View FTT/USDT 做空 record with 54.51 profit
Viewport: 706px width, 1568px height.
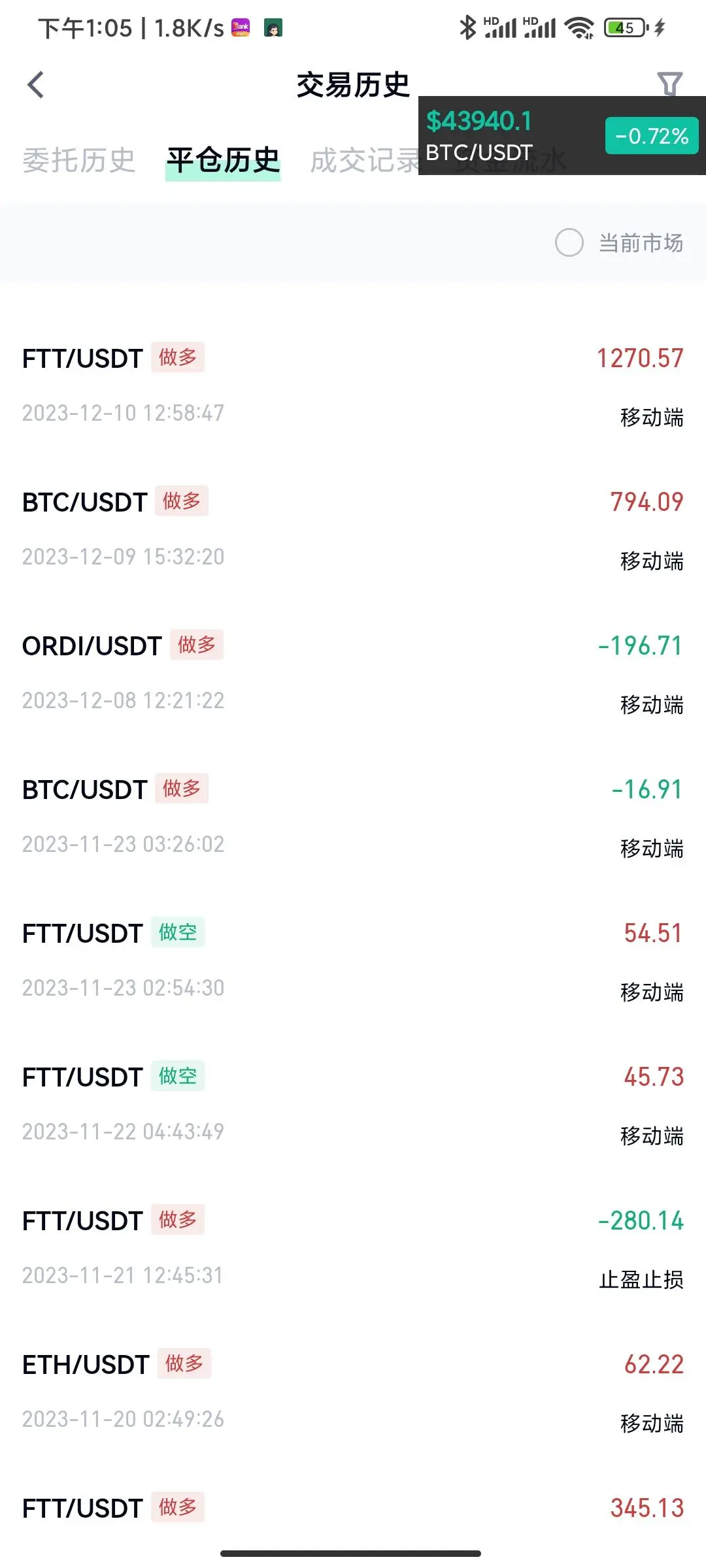coord(353,960)
